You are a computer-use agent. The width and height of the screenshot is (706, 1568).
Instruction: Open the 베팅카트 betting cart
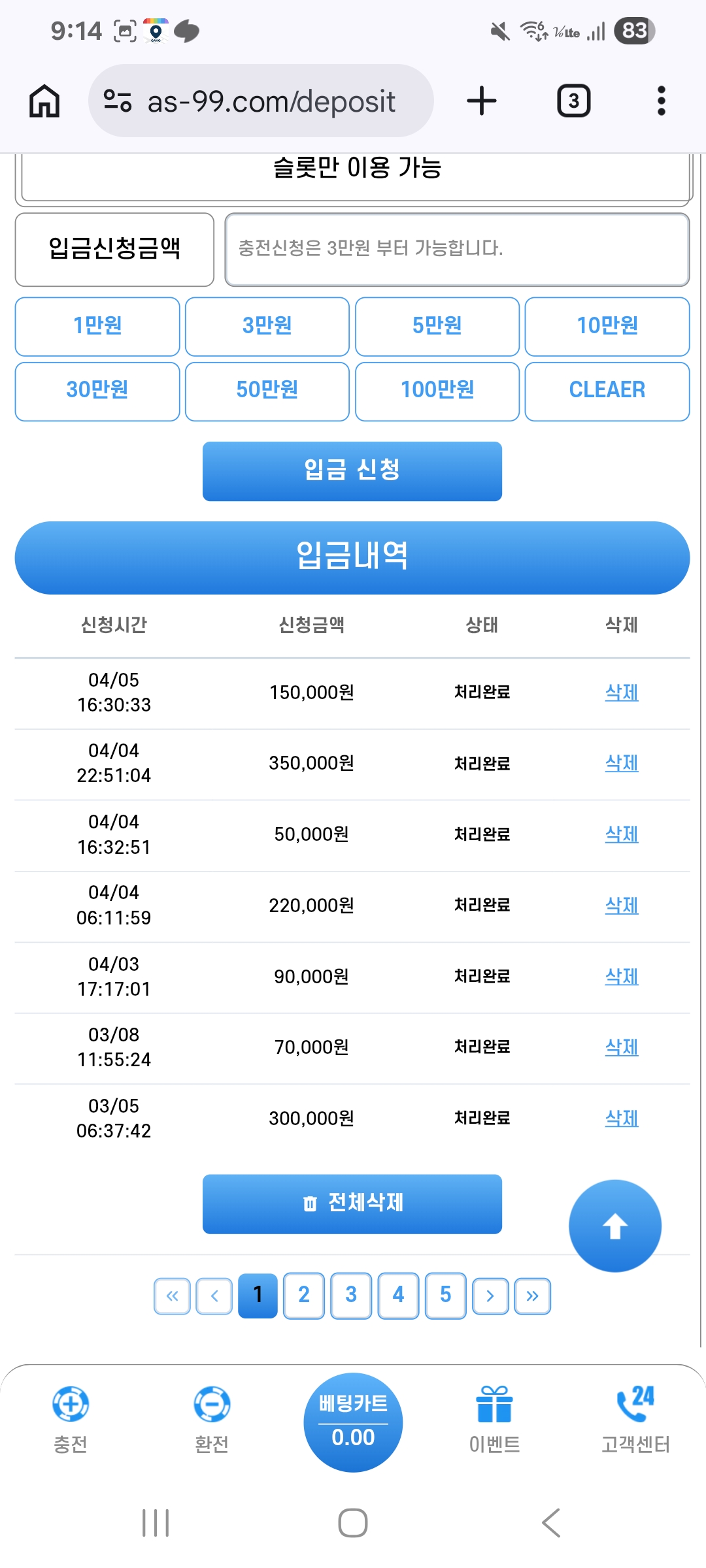click(353, 1422)
